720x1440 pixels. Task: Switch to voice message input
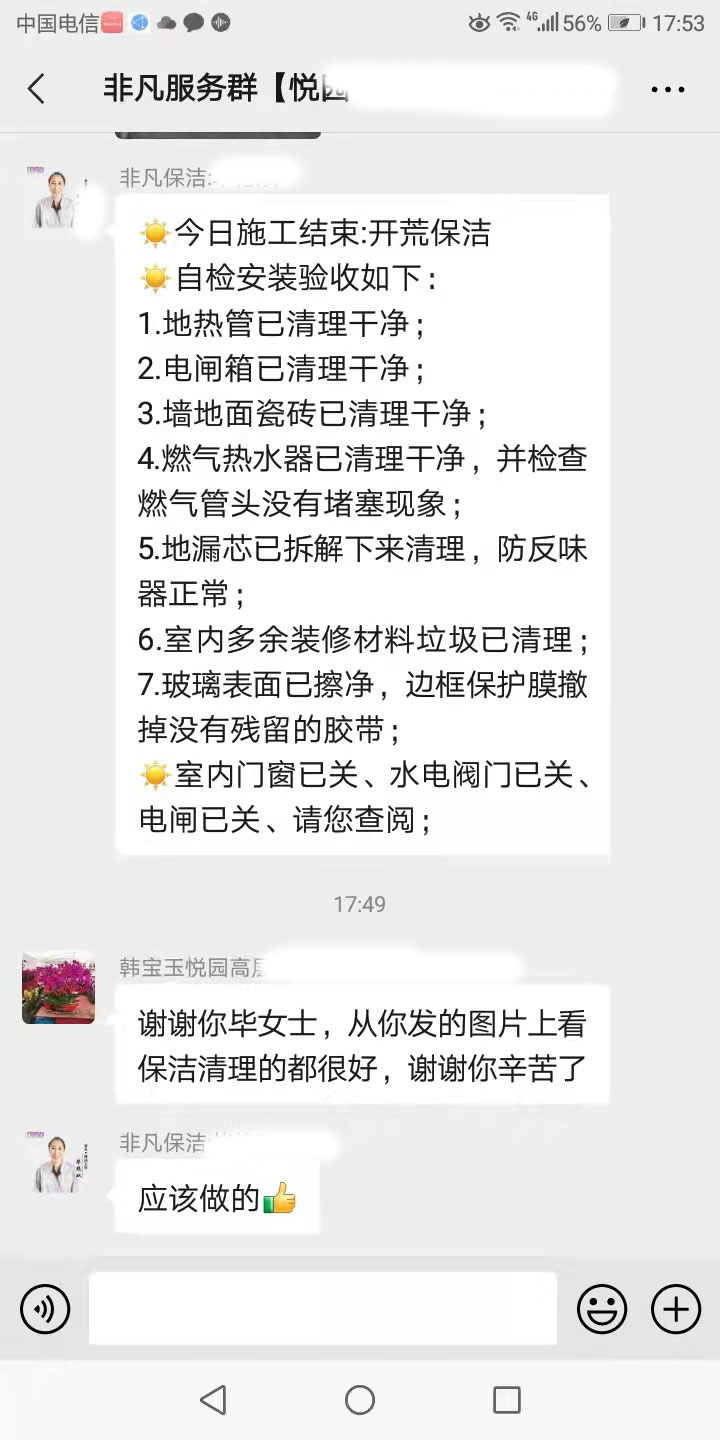(45, 1309)
